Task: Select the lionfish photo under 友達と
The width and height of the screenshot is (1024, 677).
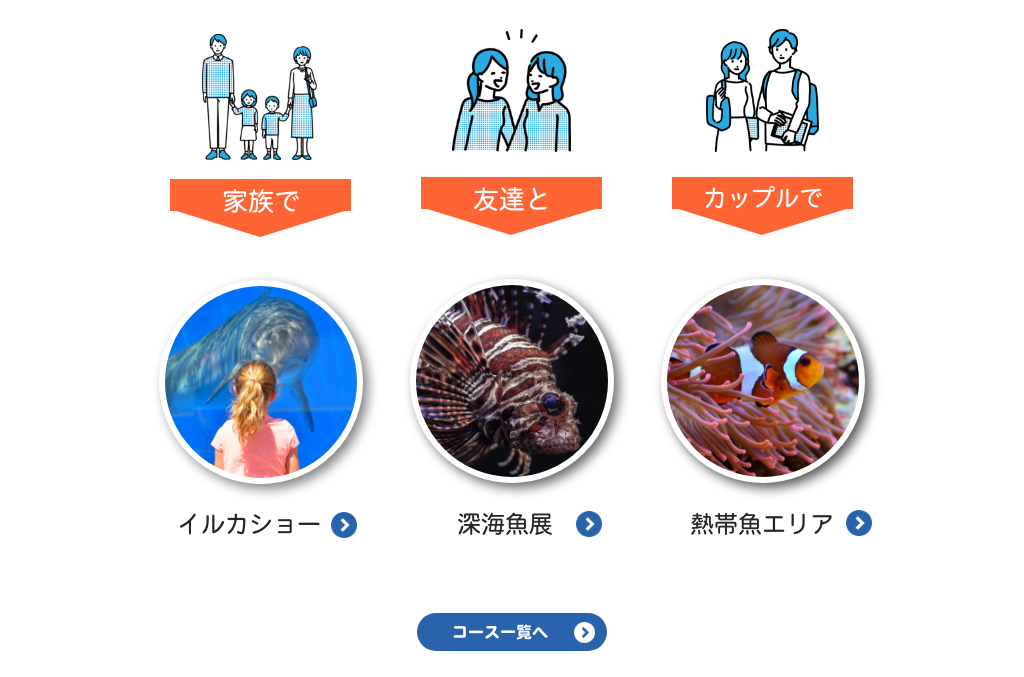Action: (512, 381)
